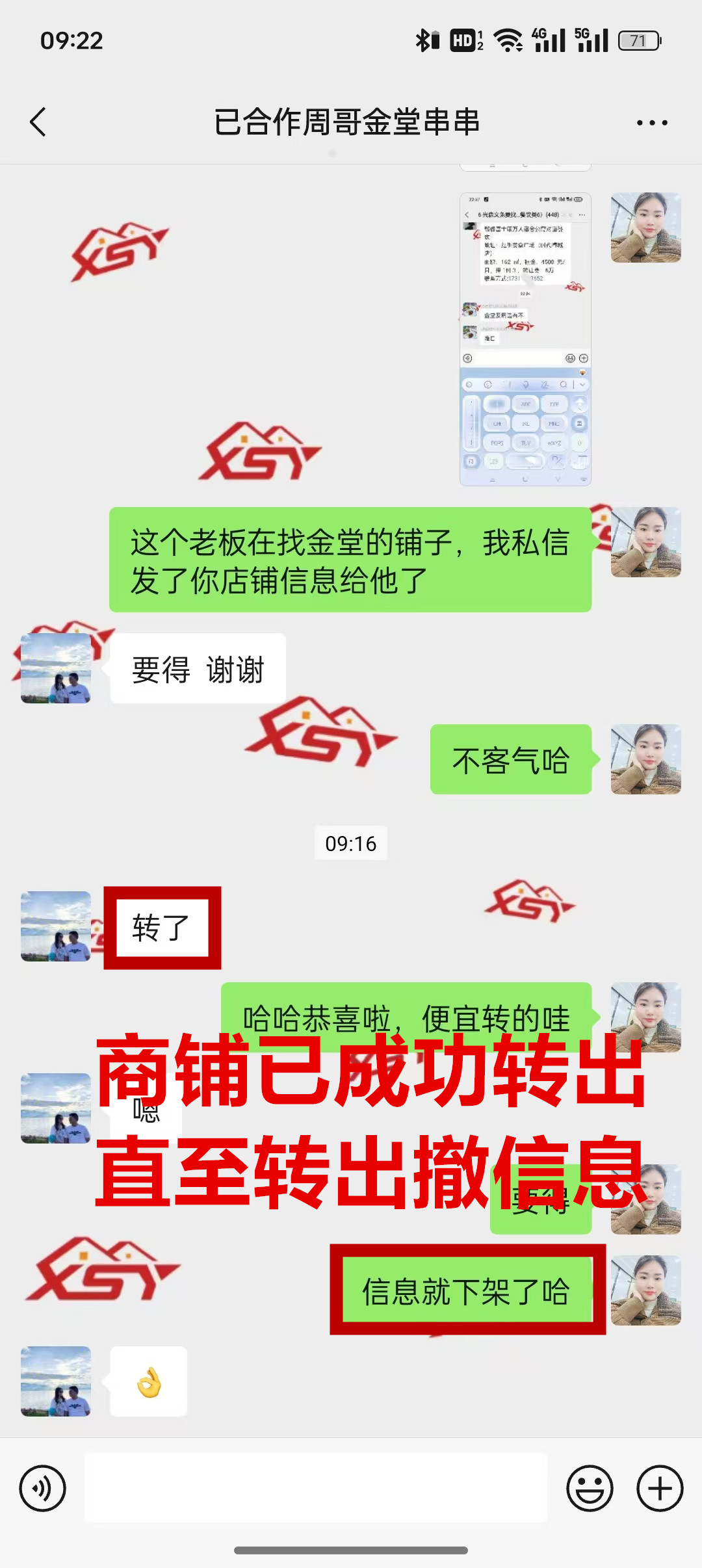The width and height of the screenshot is (702, 1568).
Task: Open the plus attachments menu
Action: pos(659,1488)
